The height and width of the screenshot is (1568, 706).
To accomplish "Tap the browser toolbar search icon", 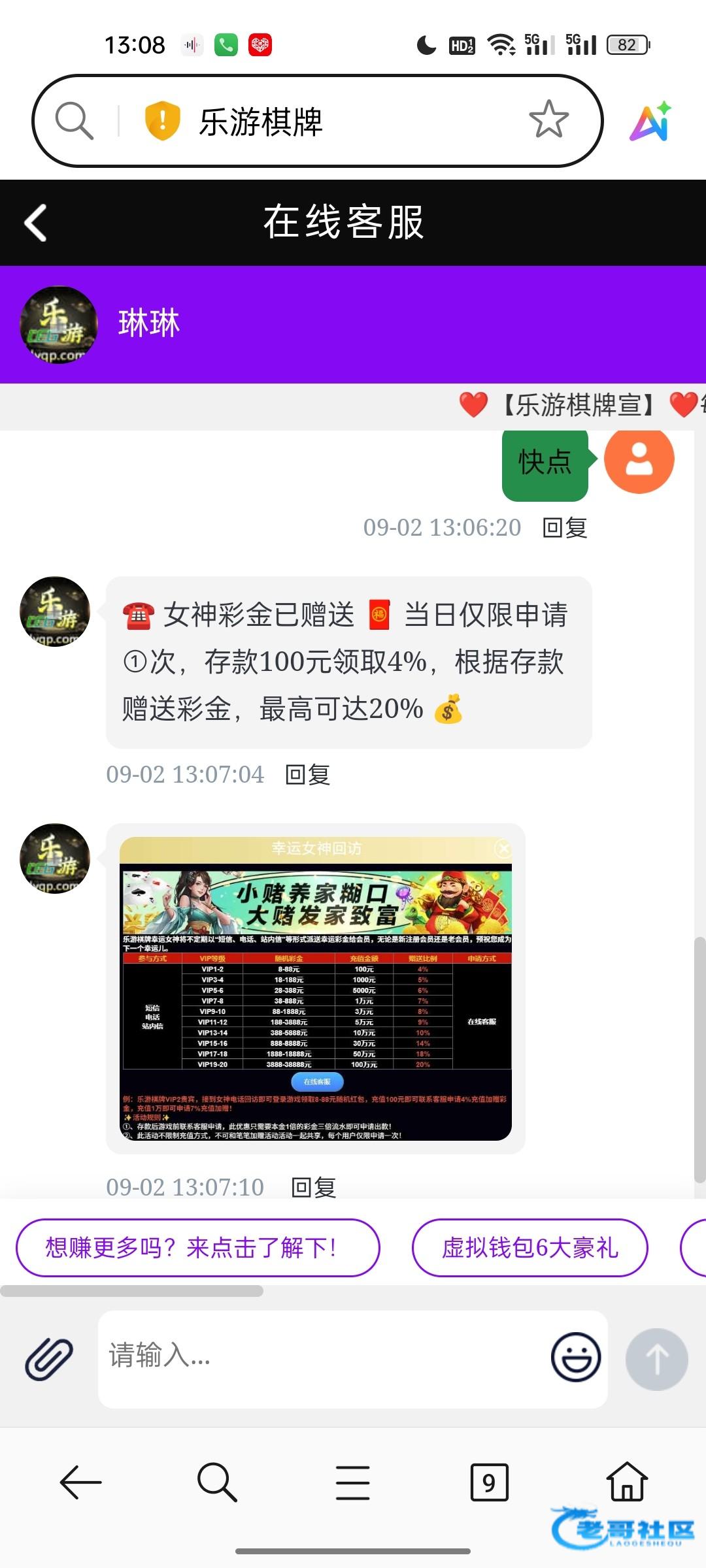I will pyautogui.click(x=217, y=1482).
